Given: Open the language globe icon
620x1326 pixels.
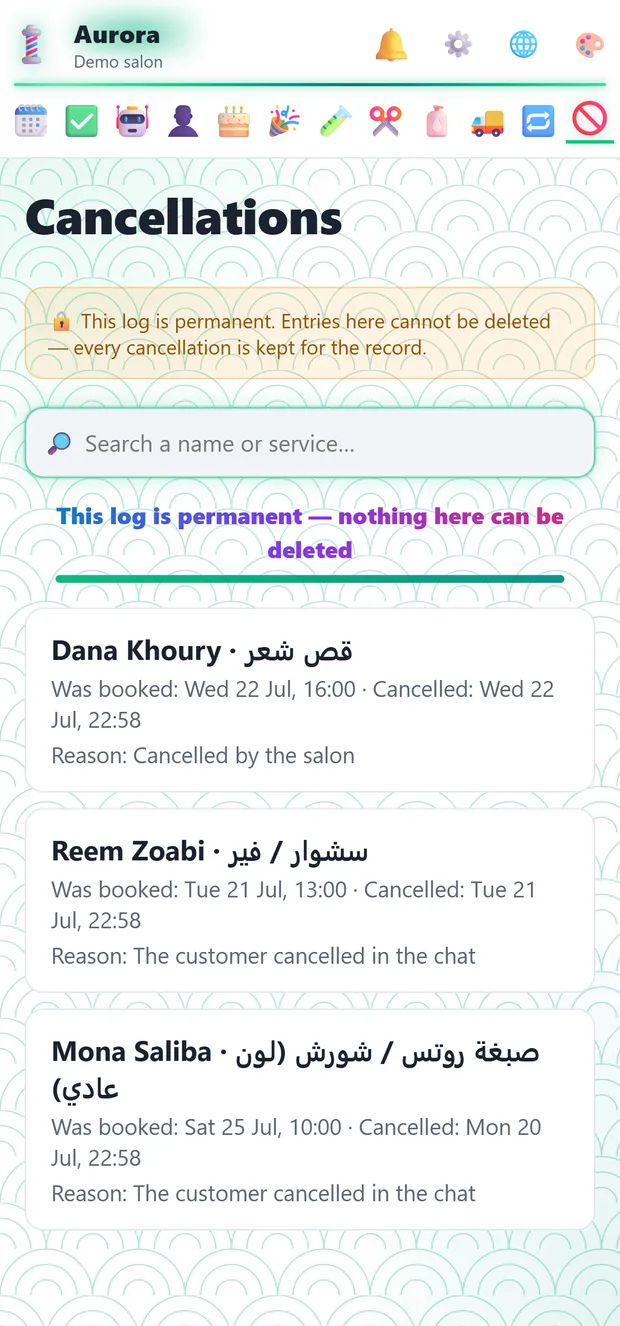Looking at the screenshot, I should tap(523, 44).
